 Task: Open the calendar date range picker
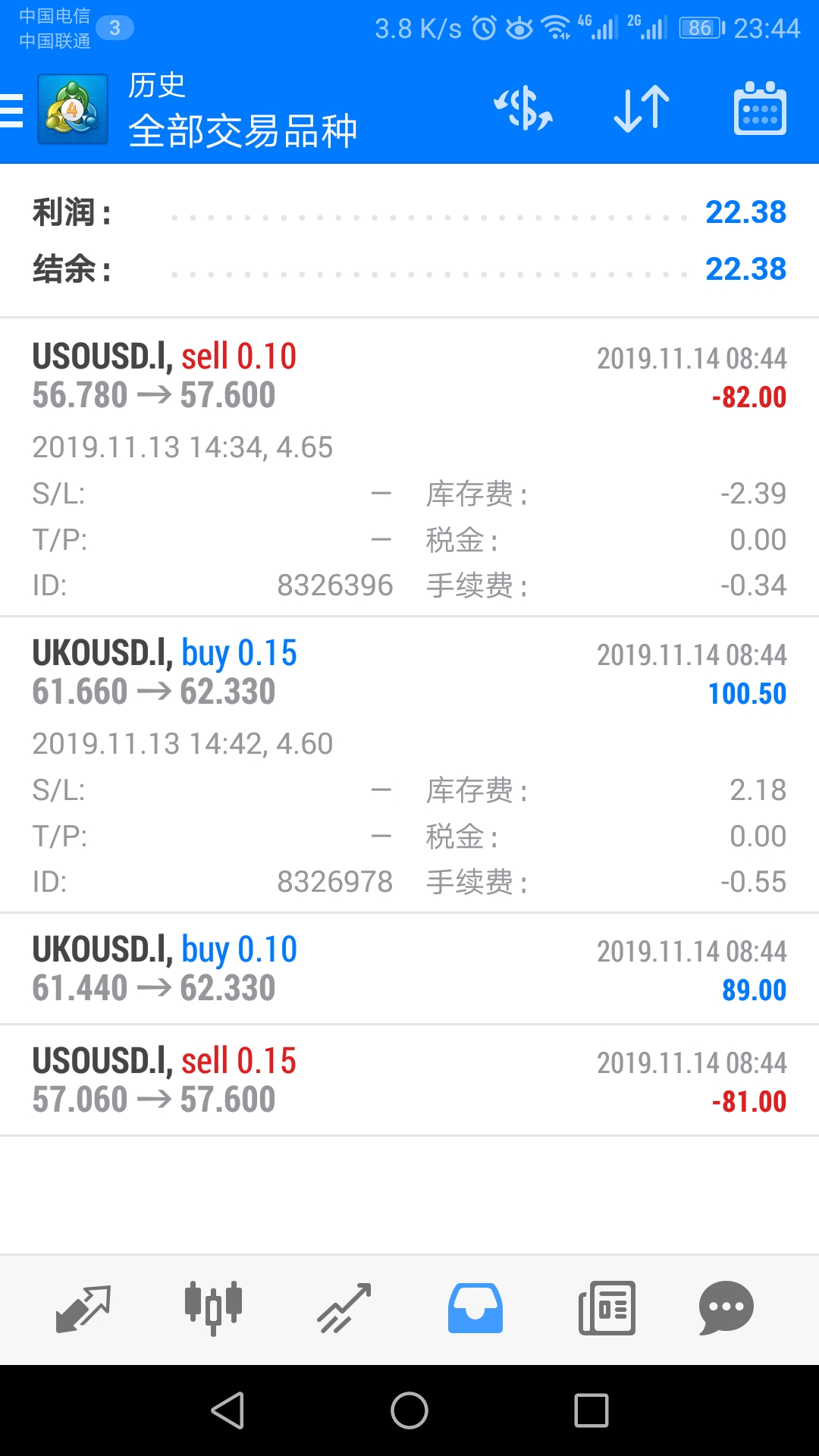pyautogui.click(x=760, y=108)
